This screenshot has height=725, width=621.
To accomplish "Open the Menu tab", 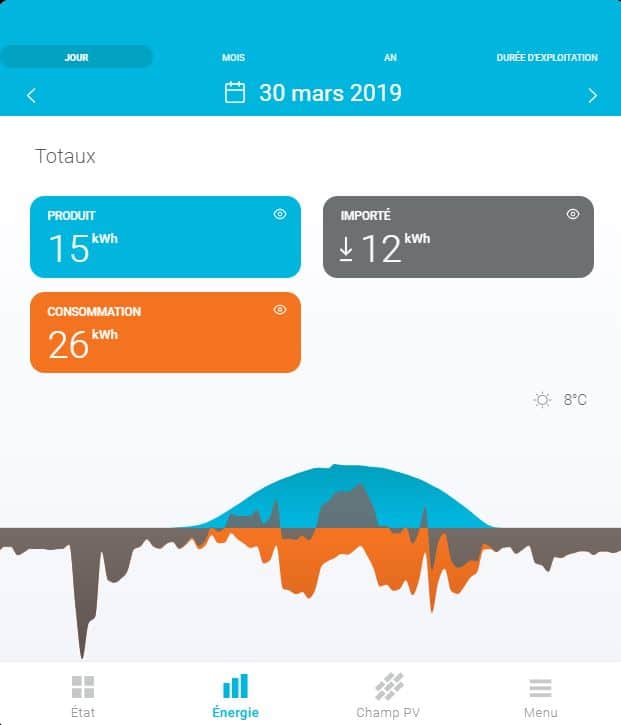I will (540, 696).
